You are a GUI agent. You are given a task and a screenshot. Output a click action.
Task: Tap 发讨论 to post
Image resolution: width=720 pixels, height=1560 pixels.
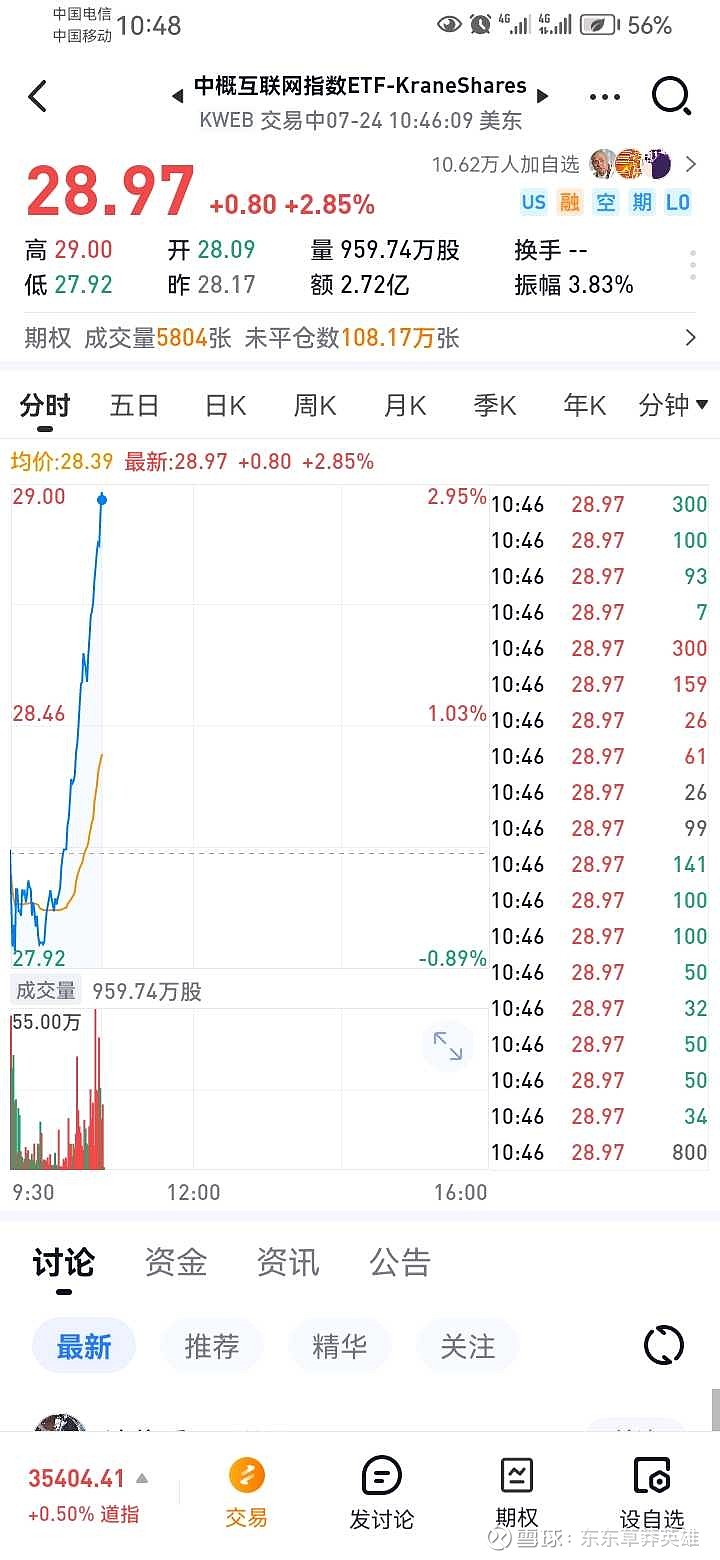(x=381, y=1494)
